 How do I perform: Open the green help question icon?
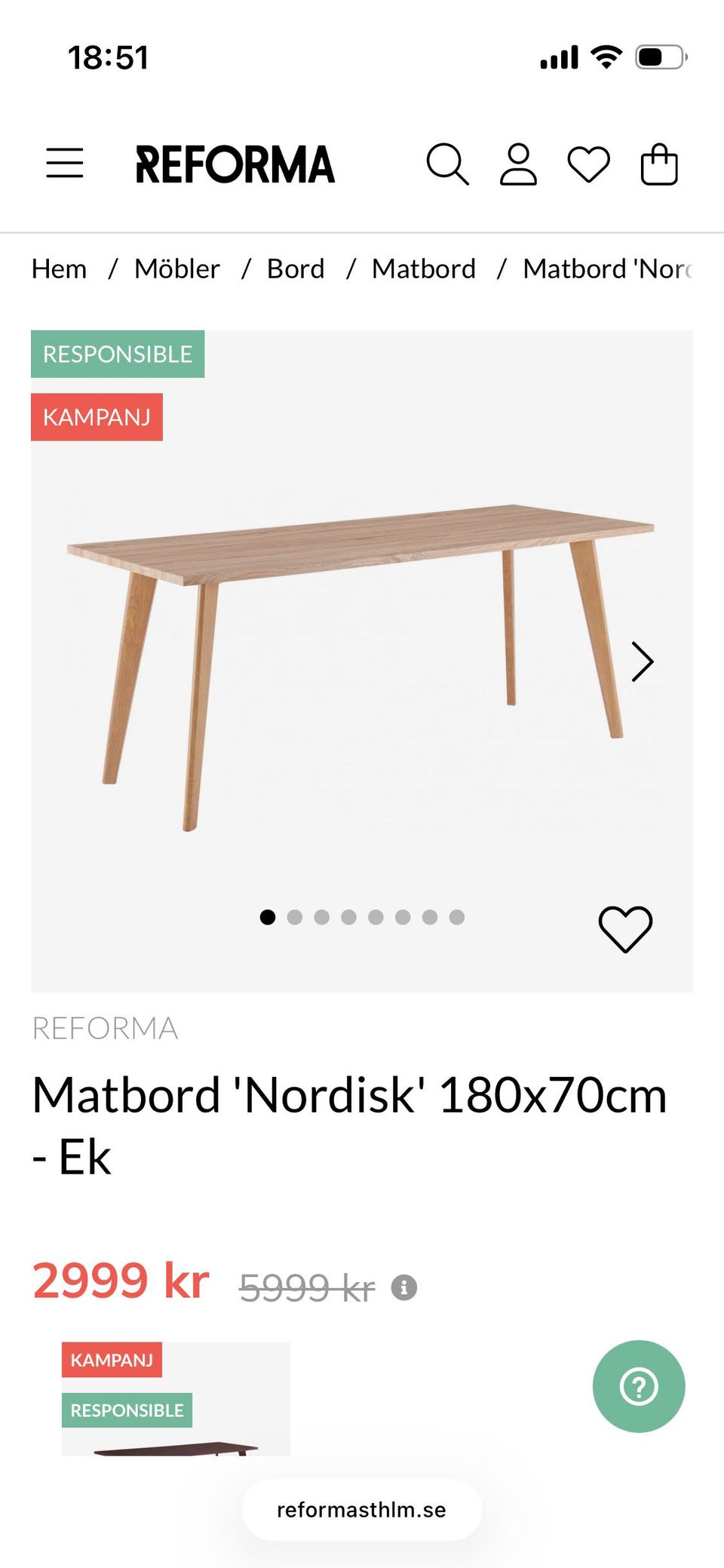click(639, 1388)
